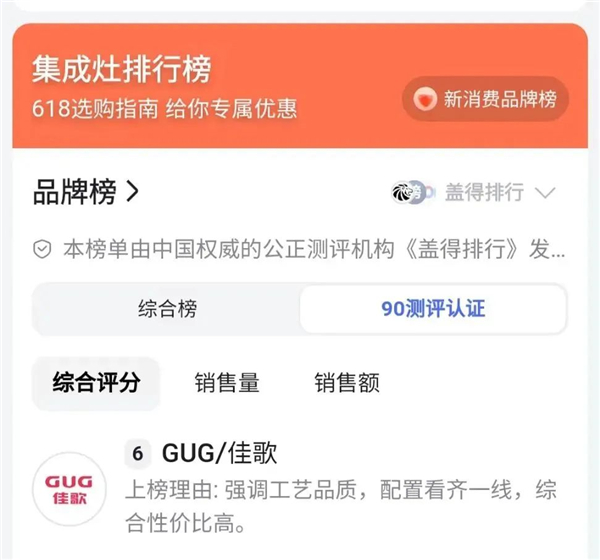Sort ranking by 销售额
The height and width of the screenshot is (560, 600).
pos(347,382)
